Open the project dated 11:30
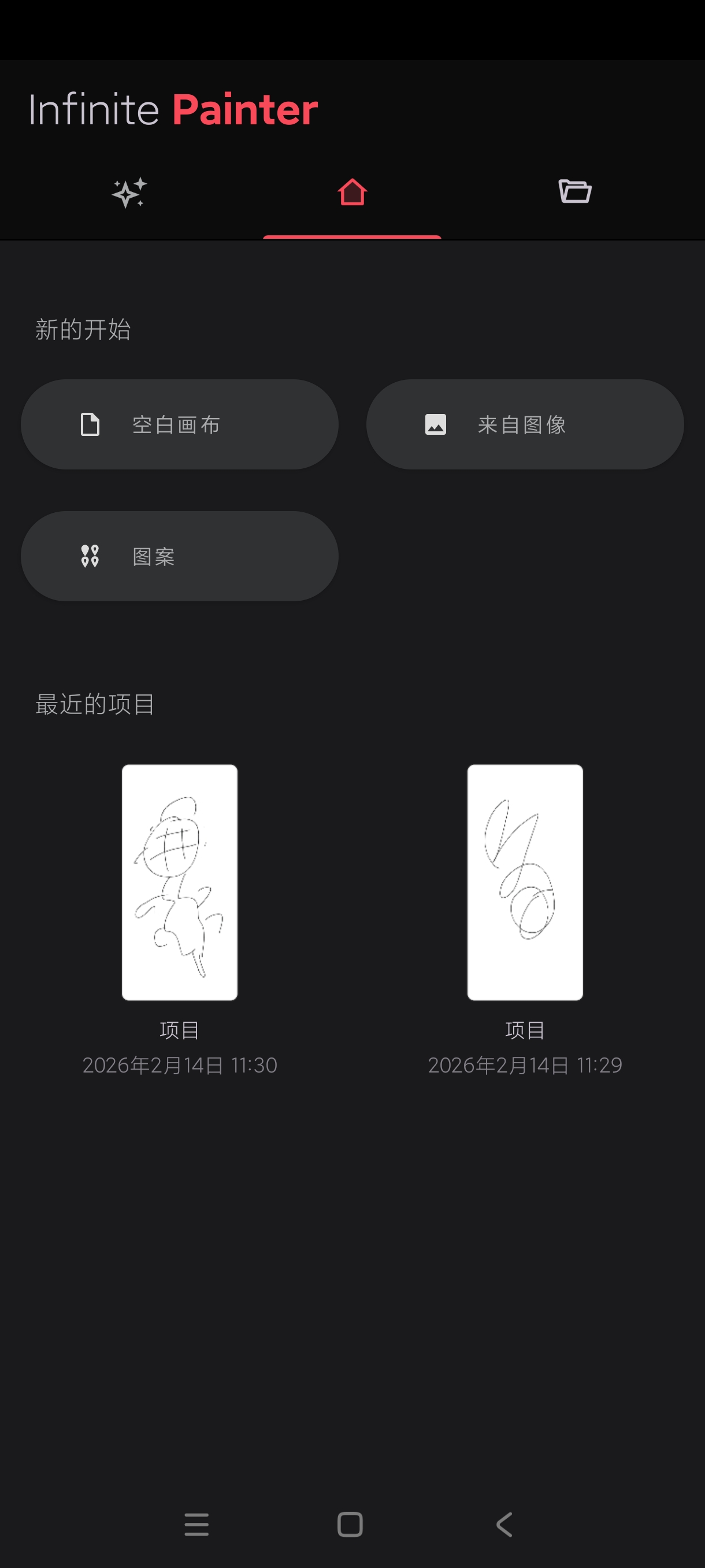This screenshot has height=1568, width=705. point(180,883)
